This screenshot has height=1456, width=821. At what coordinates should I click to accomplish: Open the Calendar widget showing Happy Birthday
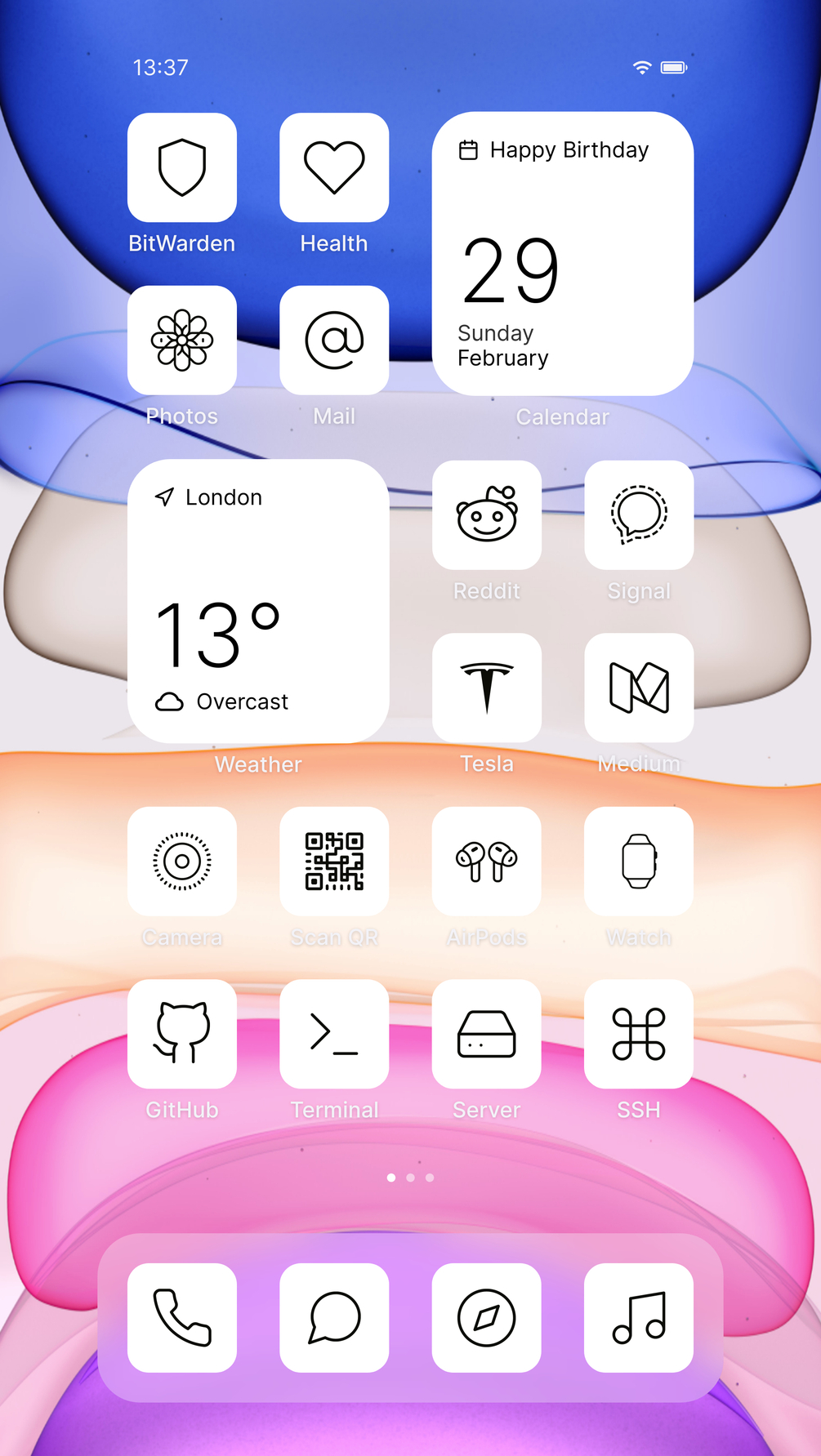563,254
